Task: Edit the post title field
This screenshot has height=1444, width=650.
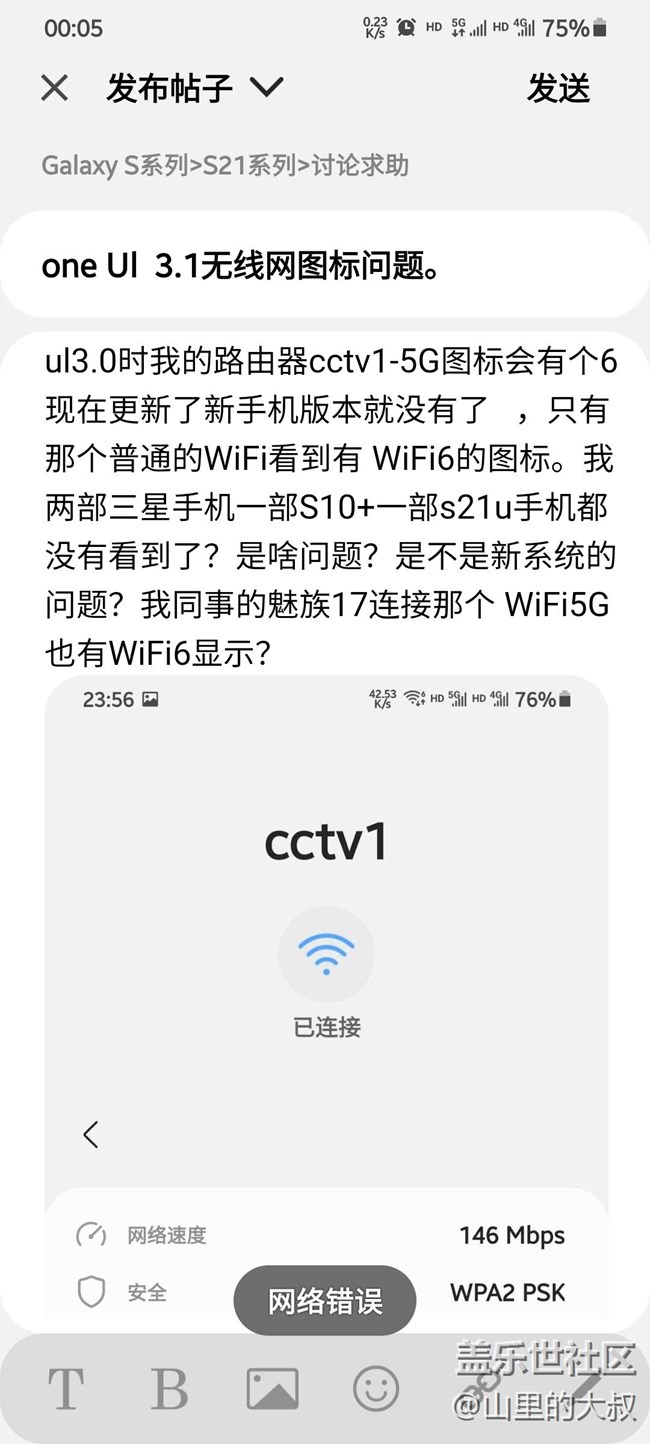Action: tap(325, 266)
